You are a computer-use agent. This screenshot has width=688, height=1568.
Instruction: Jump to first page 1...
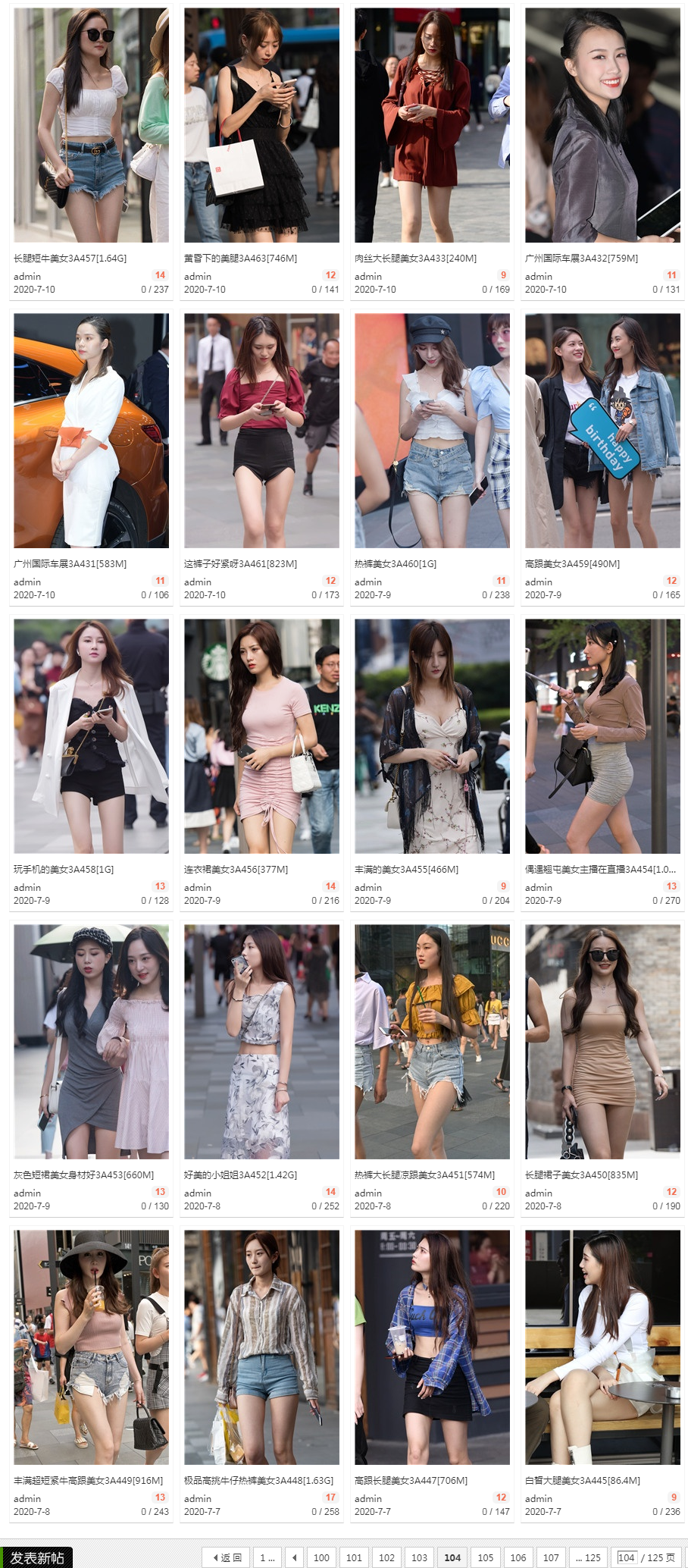267,1557
